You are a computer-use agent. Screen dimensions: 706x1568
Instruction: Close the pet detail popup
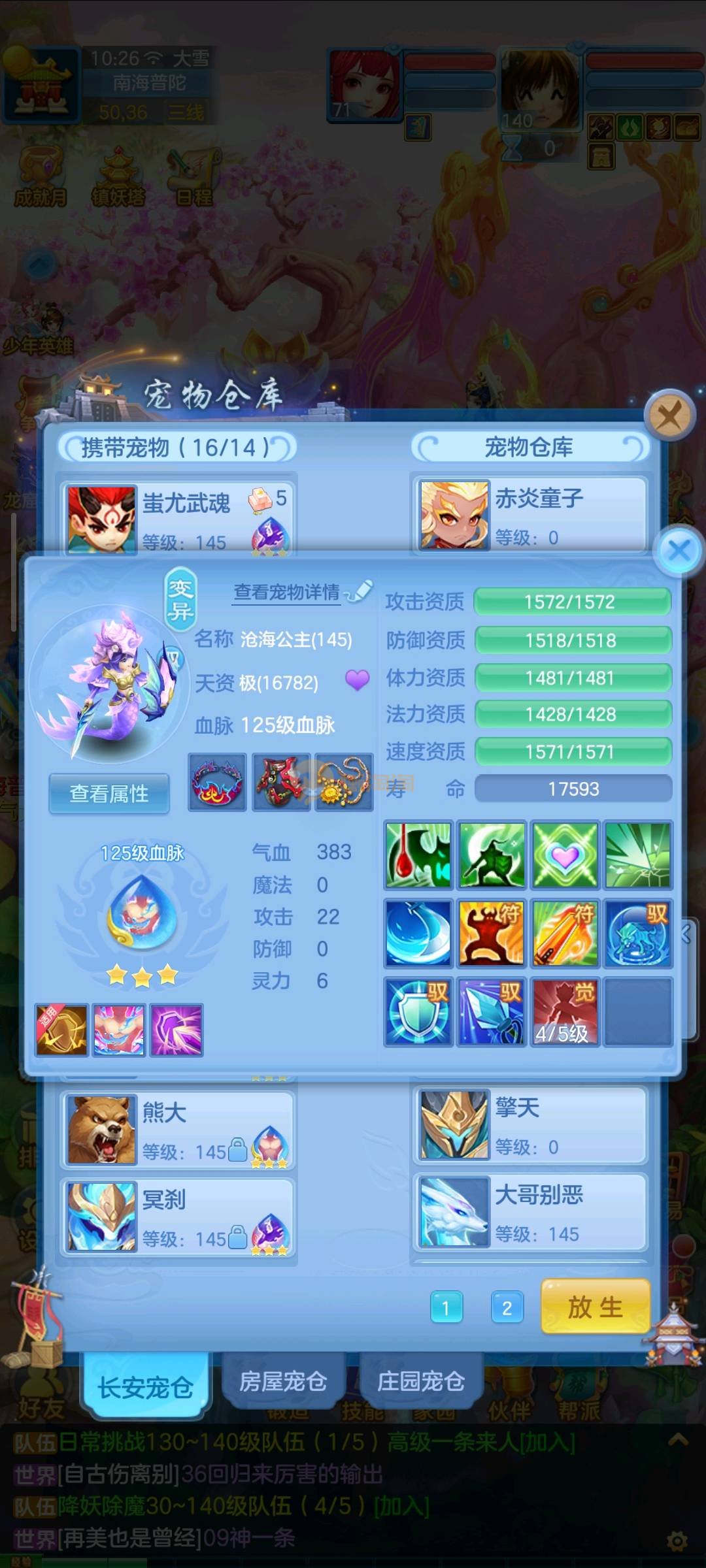[x=679, y=551]
